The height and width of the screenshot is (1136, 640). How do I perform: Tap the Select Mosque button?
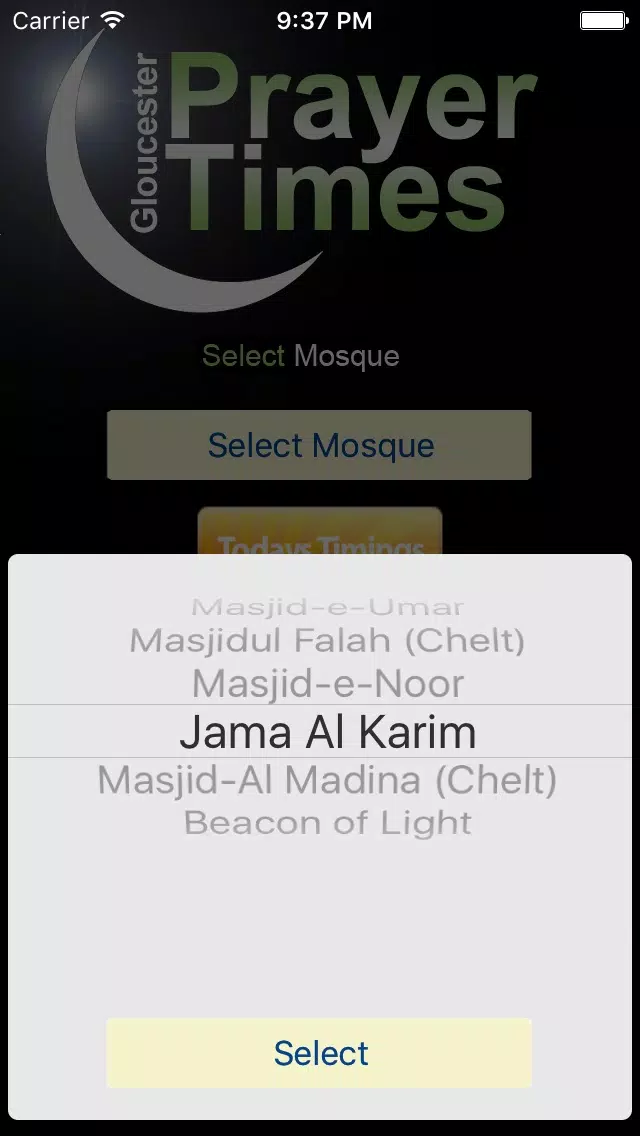(x=319, y=445)
